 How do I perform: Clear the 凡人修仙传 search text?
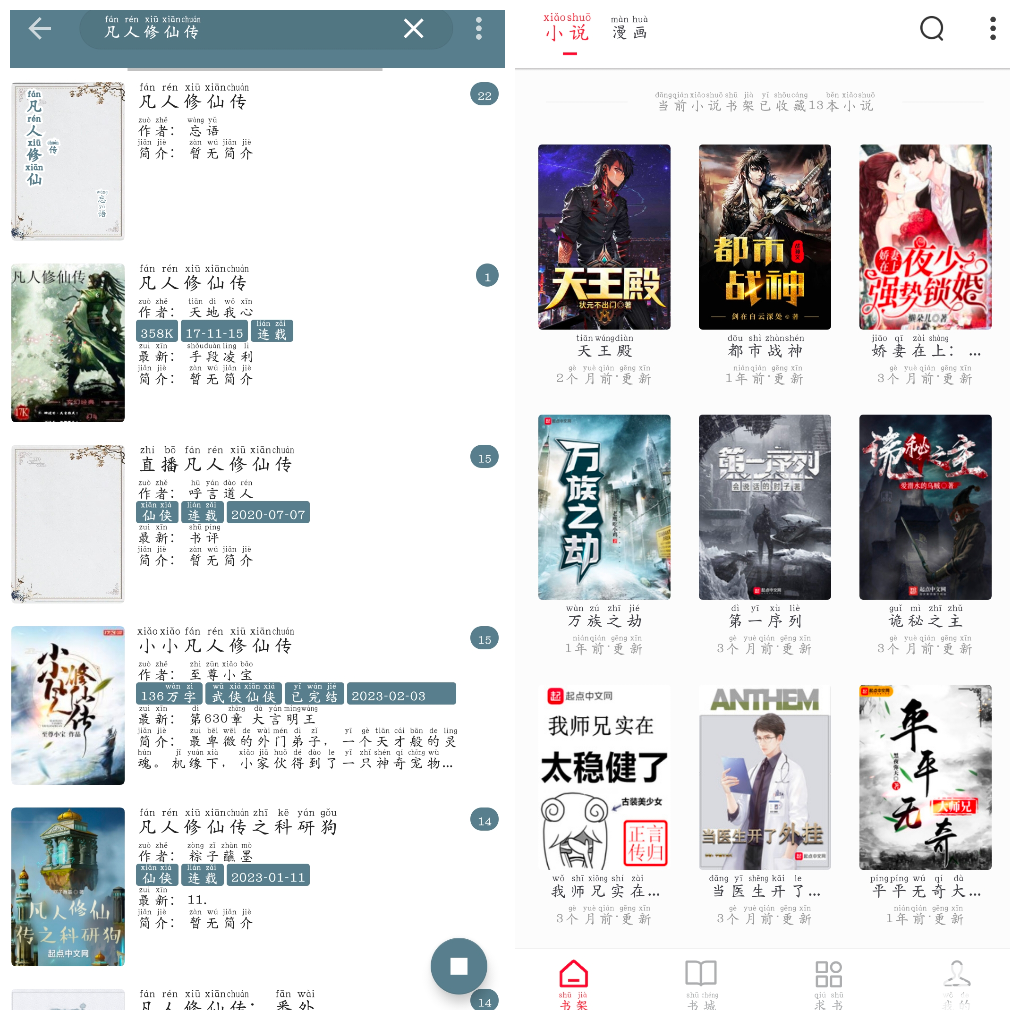(414, 29)
